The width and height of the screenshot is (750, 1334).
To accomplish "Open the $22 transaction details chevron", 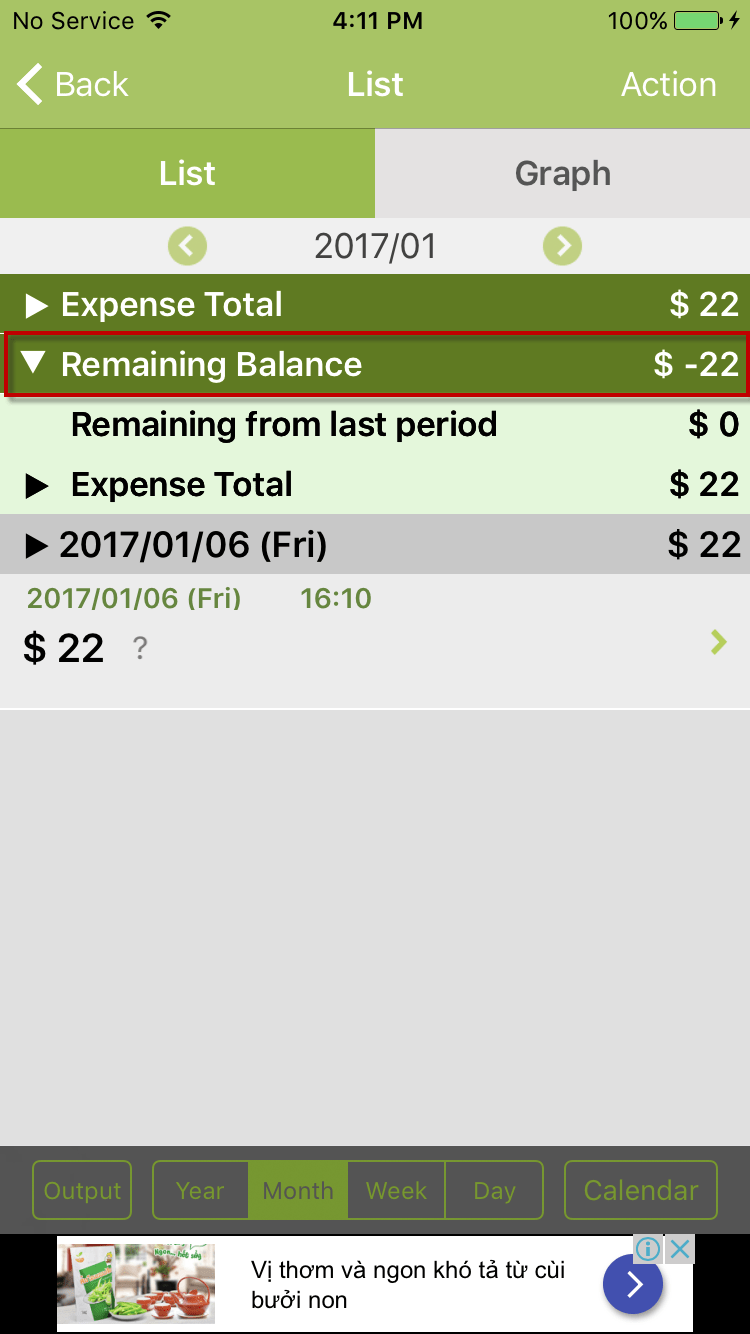I will coord(718,642).
